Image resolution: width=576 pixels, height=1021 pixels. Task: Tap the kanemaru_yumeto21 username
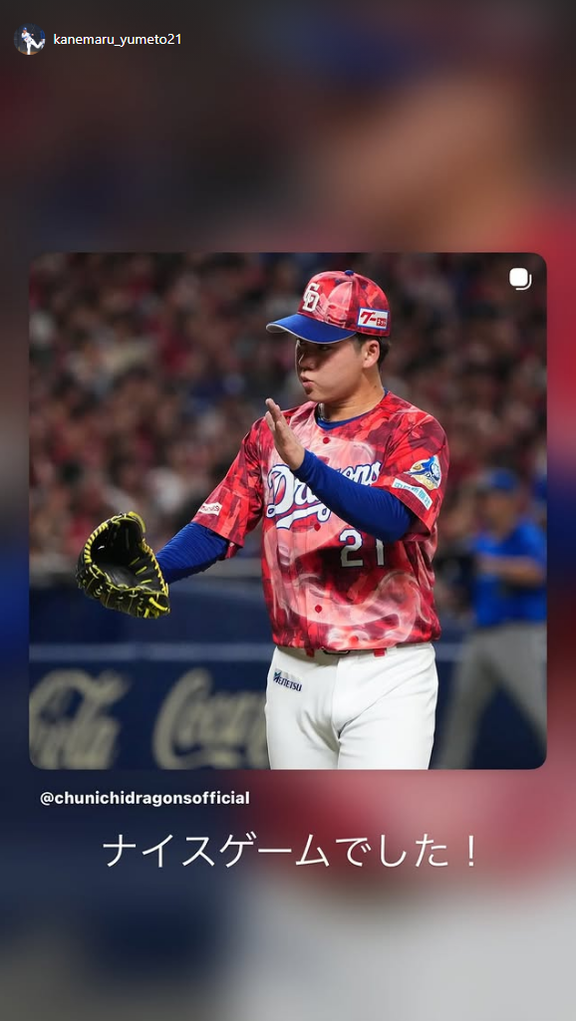tap(117, 40)
